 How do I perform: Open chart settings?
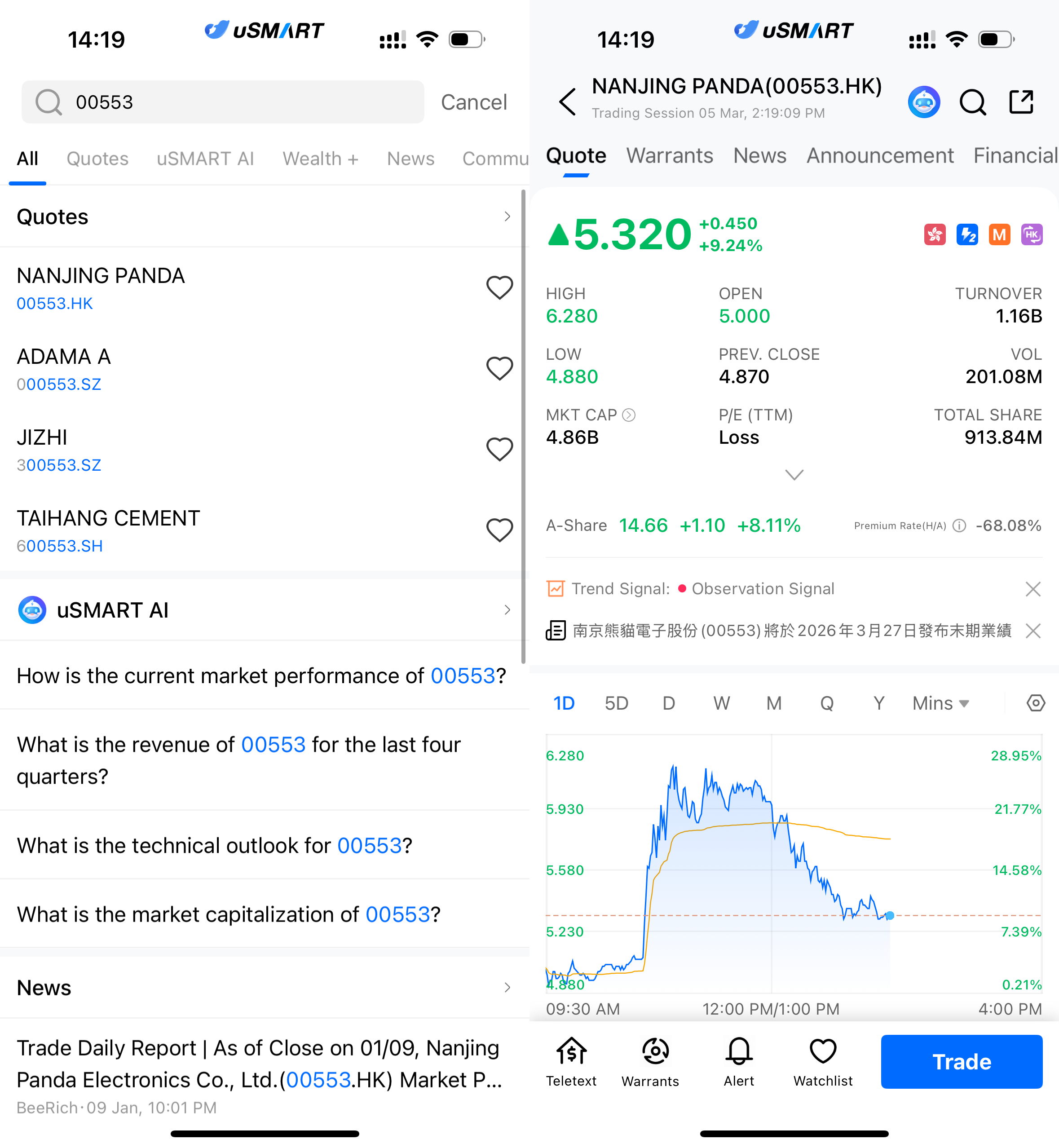(x=1036, y=703)
